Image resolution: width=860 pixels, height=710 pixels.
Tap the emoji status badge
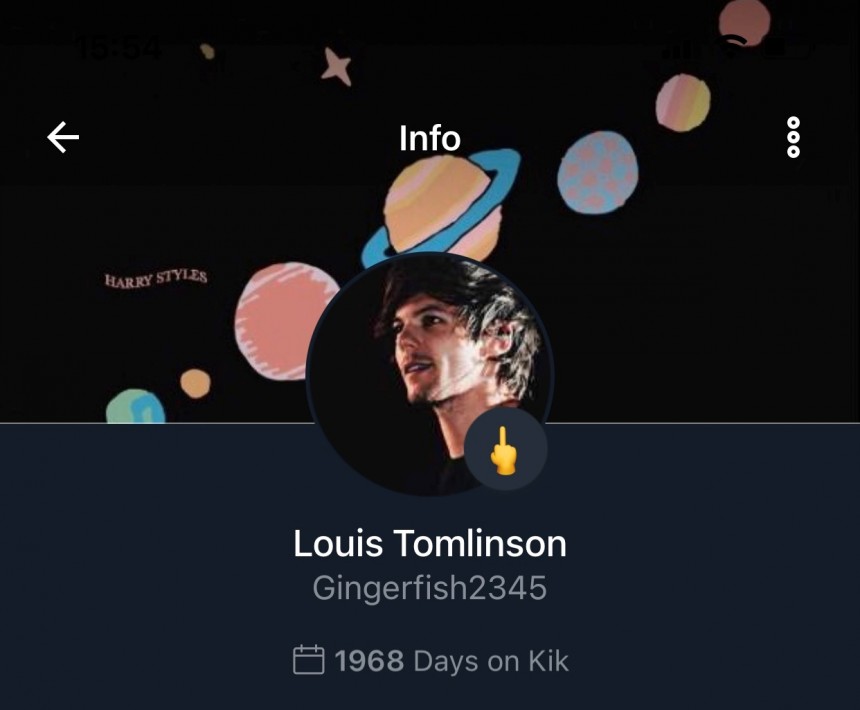(505, 449)
